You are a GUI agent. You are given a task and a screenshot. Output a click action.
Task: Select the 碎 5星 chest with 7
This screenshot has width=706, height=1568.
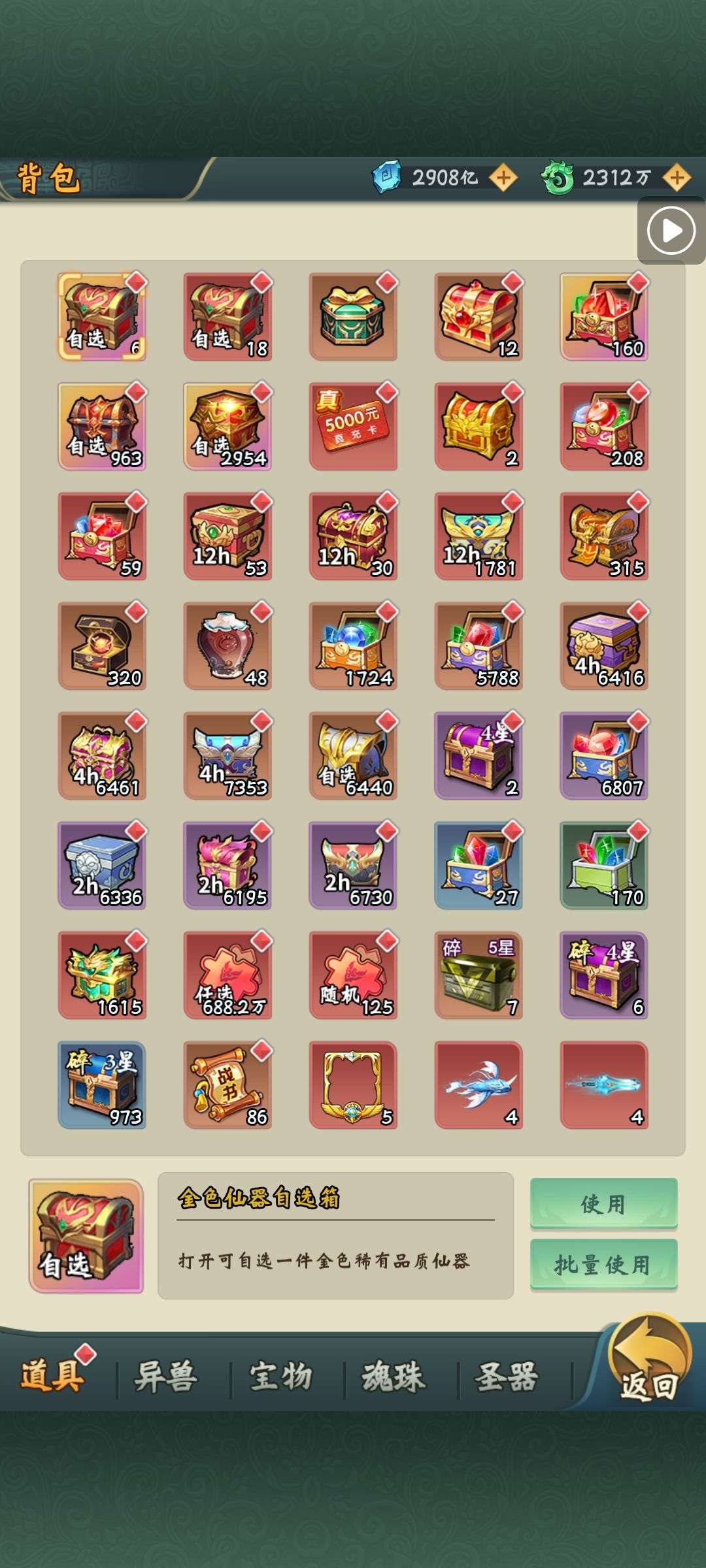479,975
